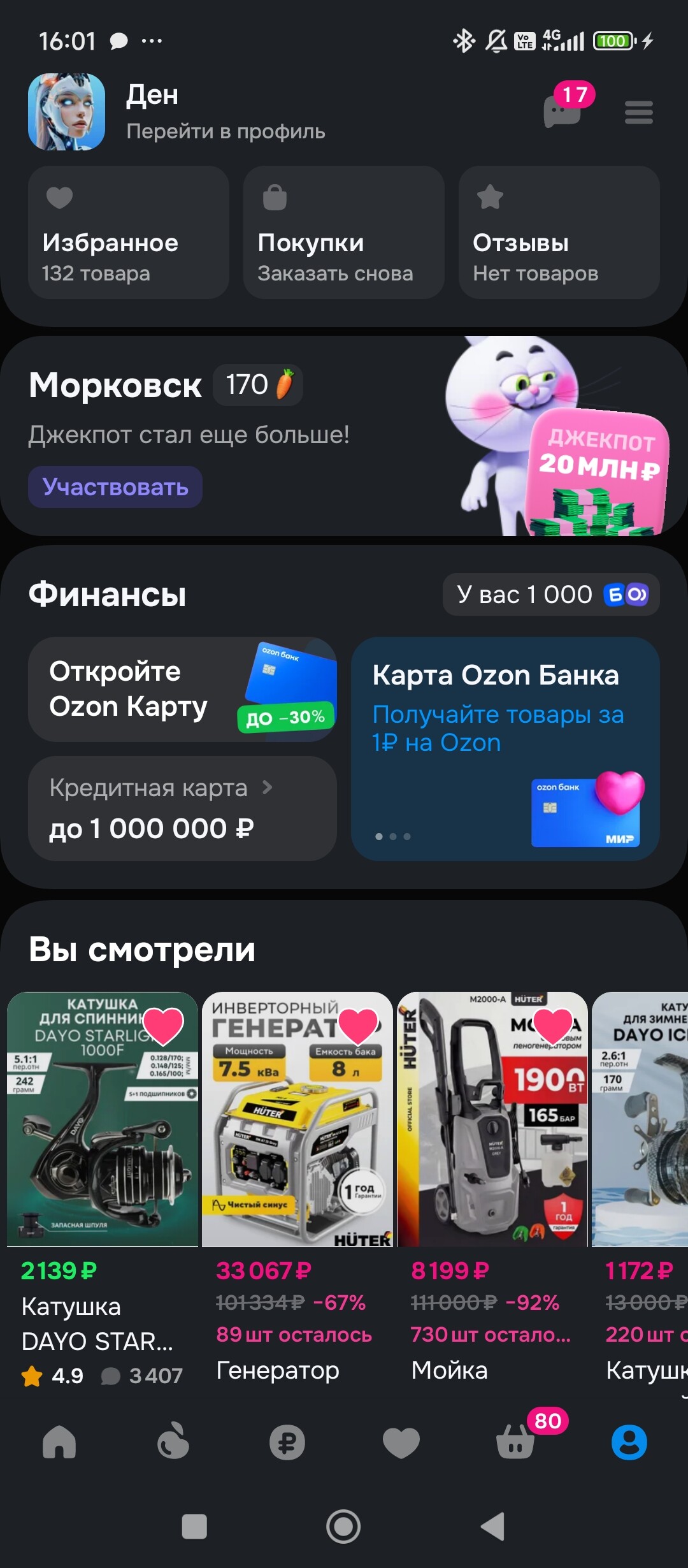This screenshot has width=688, height=1568.
Task: Tap the system back button
Action: (x=492, y=1527)
